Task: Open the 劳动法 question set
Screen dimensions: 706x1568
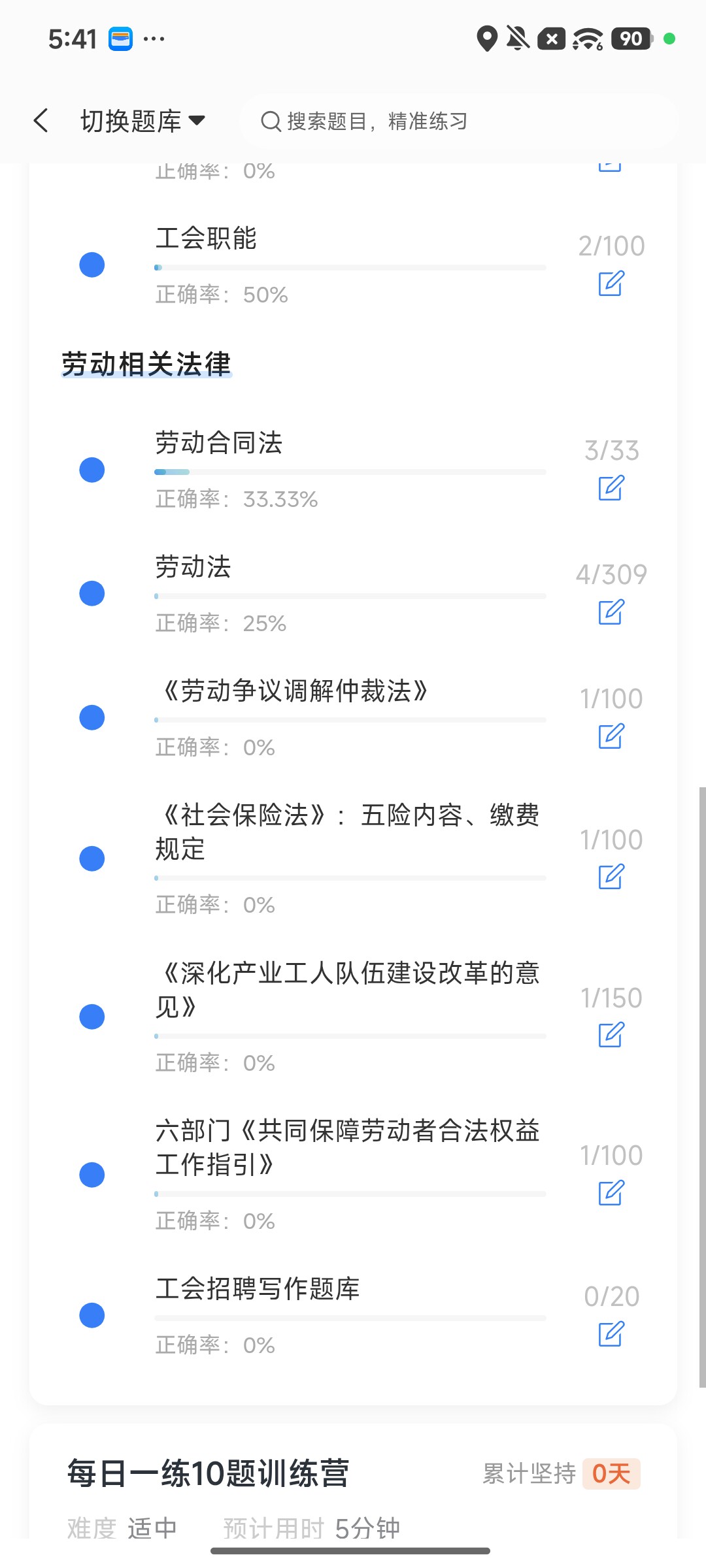Action: point(353,593)
